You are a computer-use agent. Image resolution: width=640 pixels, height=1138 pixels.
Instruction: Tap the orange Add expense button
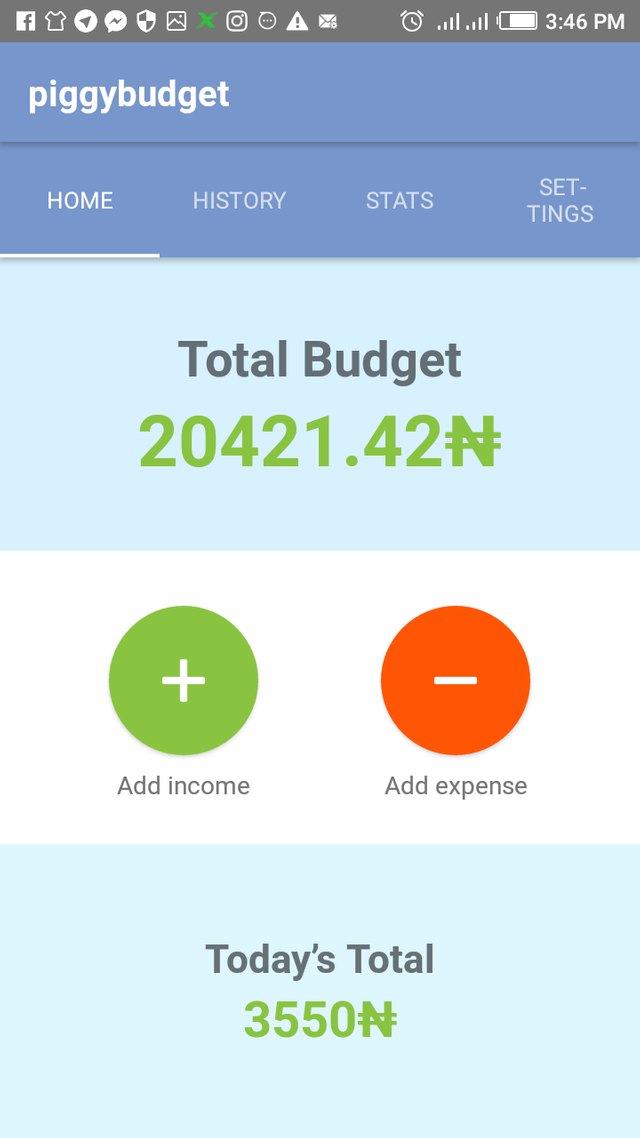[455, 680]
